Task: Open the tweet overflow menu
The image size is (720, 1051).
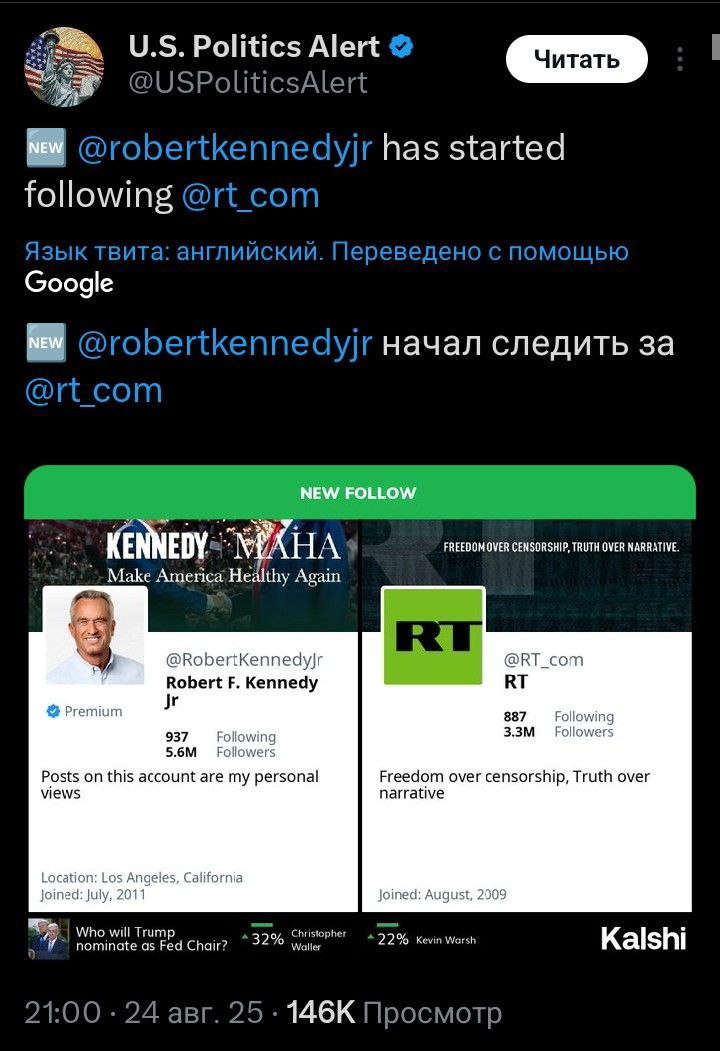Action: [x=680, y=59]
